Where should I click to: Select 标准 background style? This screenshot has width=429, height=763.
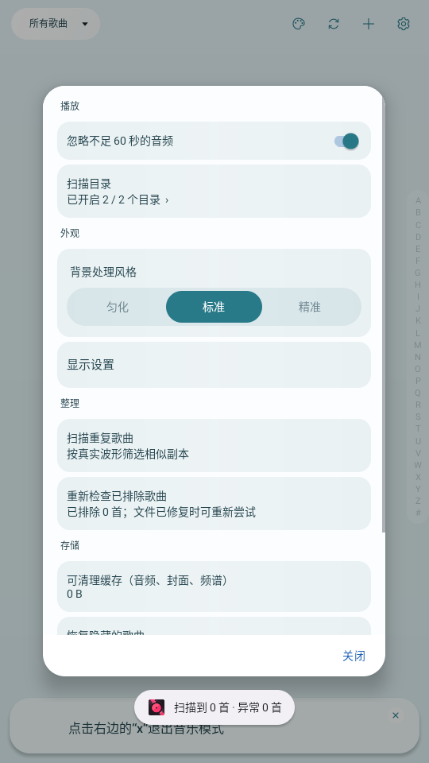tap(214, 307)
